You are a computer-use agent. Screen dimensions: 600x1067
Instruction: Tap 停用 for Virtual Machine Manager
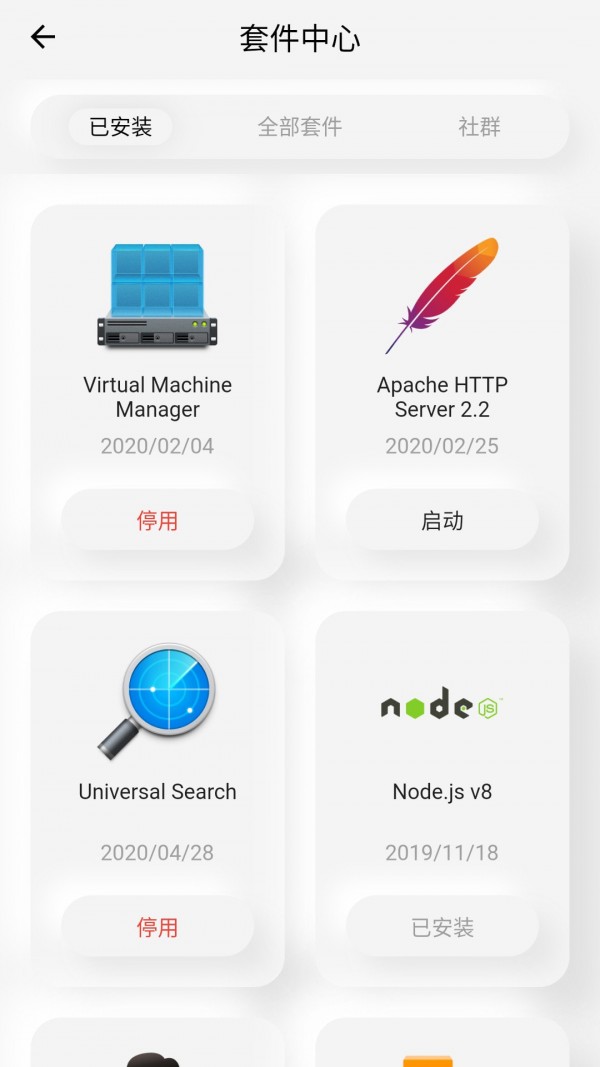[157, 521]
